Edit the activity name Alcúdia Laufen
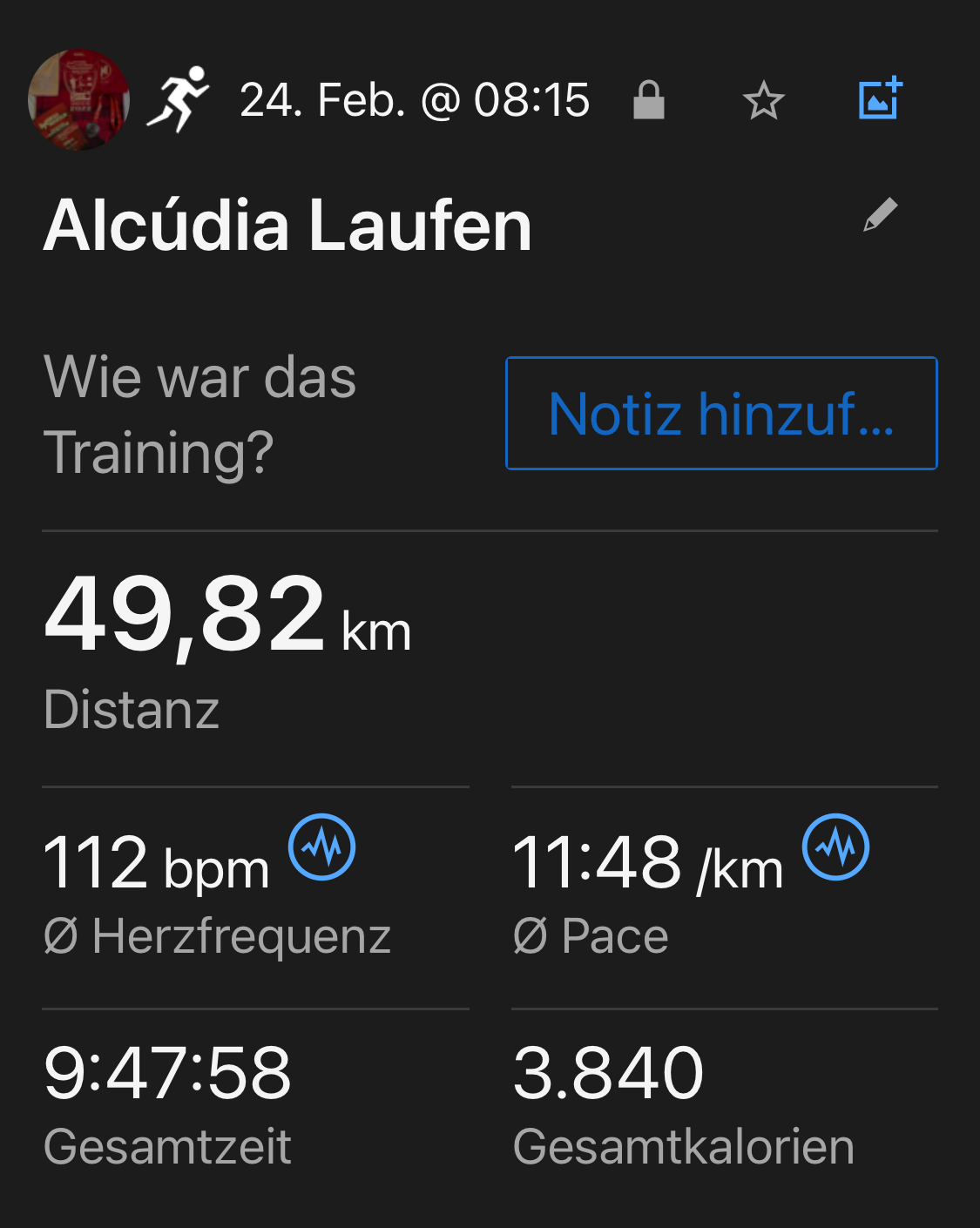The width and height of the screenshot is (980, 1228). point(880,214)
